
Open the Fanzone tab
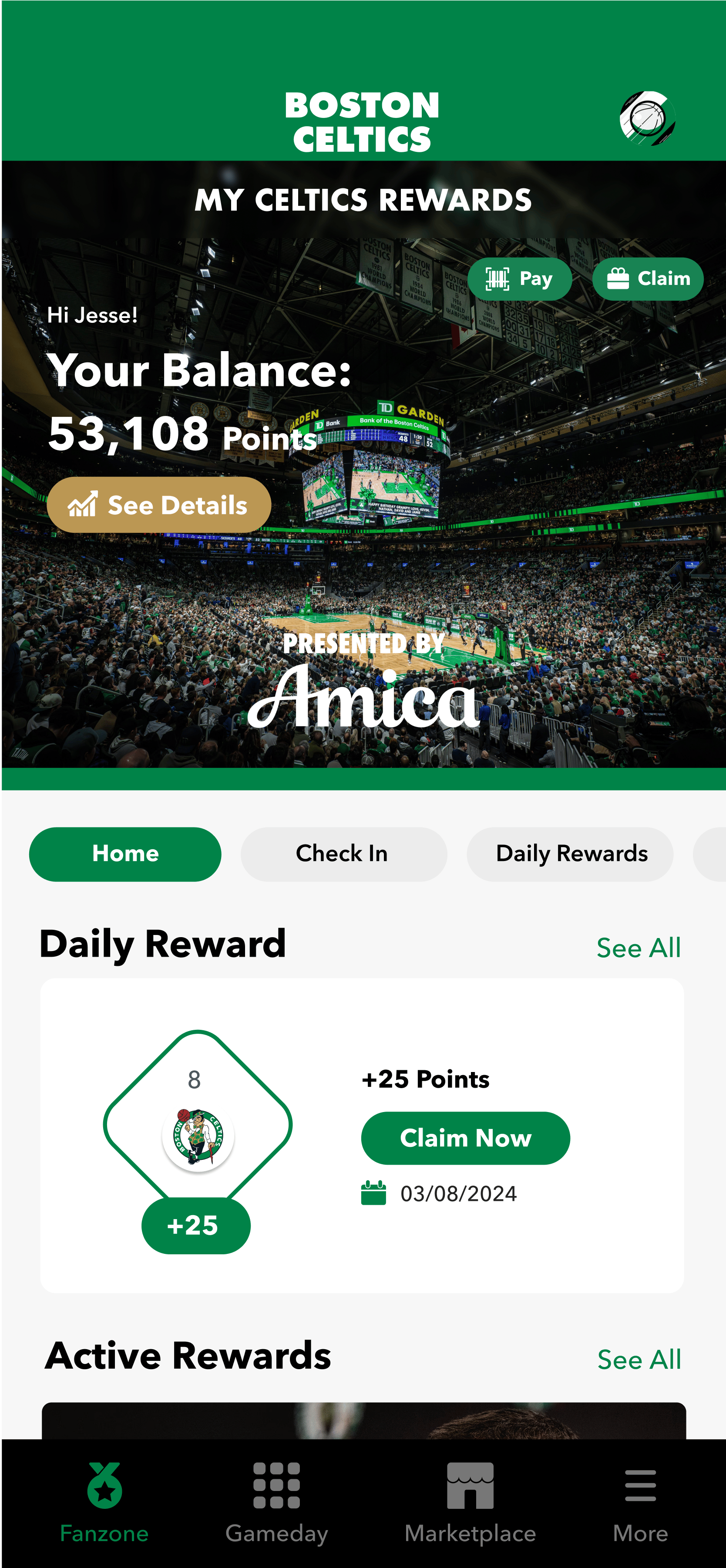click(104, 1502)
